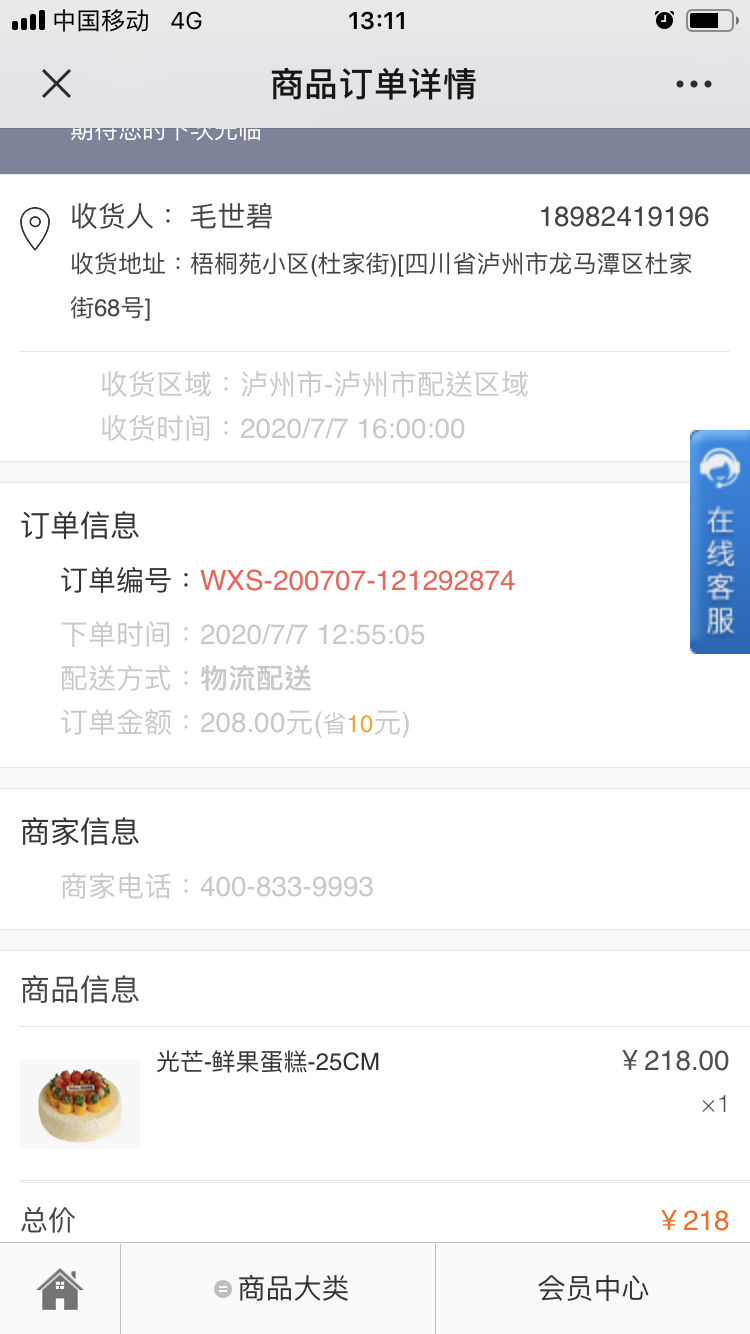
Task: Open the three-dot overflow menu
Action: pyautogui.click(x=693, y=84)
